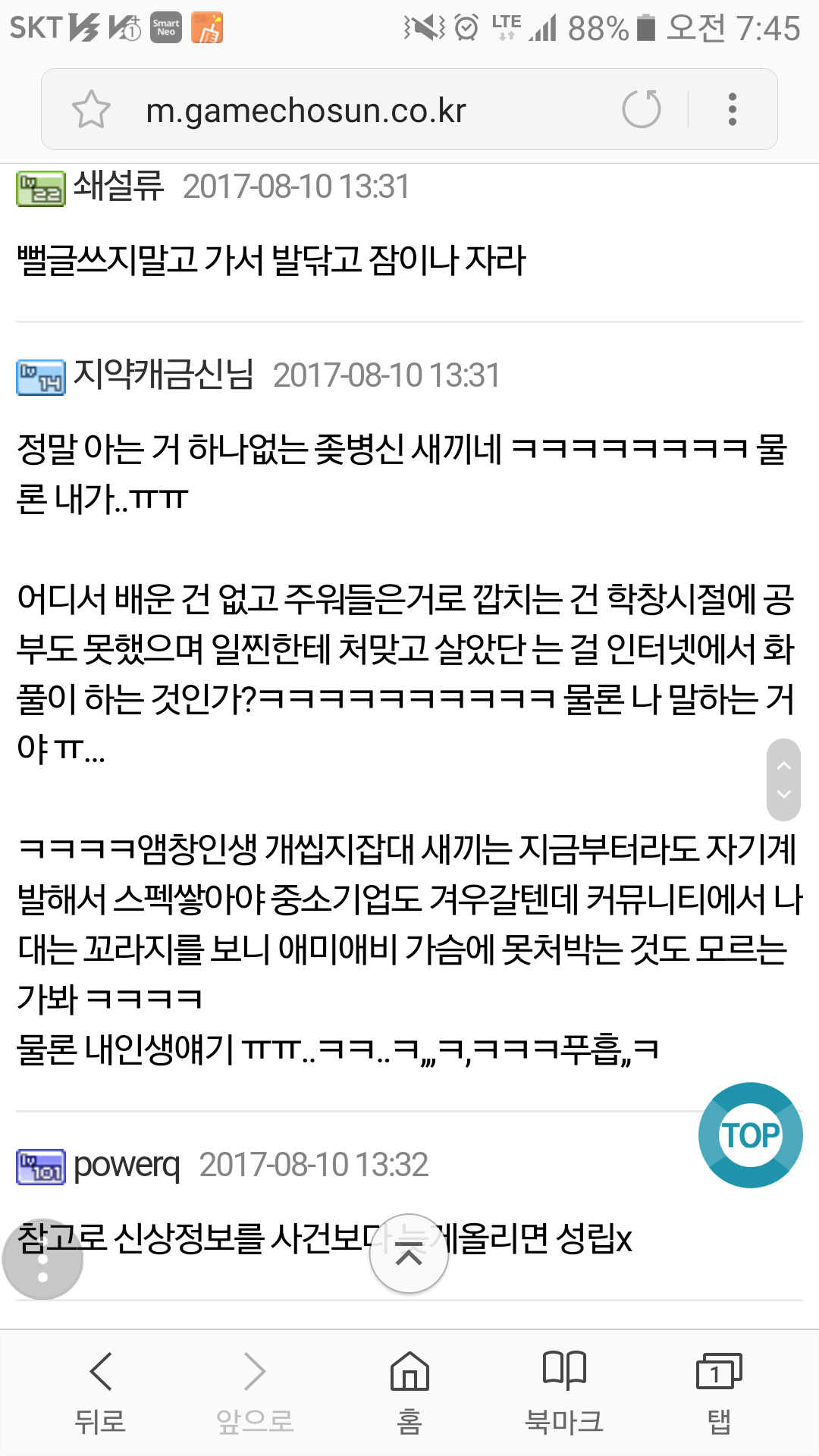Viewport: 819px width, 1456px height.
Task: Tap the up-down scroll handle on the right
Action: 783,780
